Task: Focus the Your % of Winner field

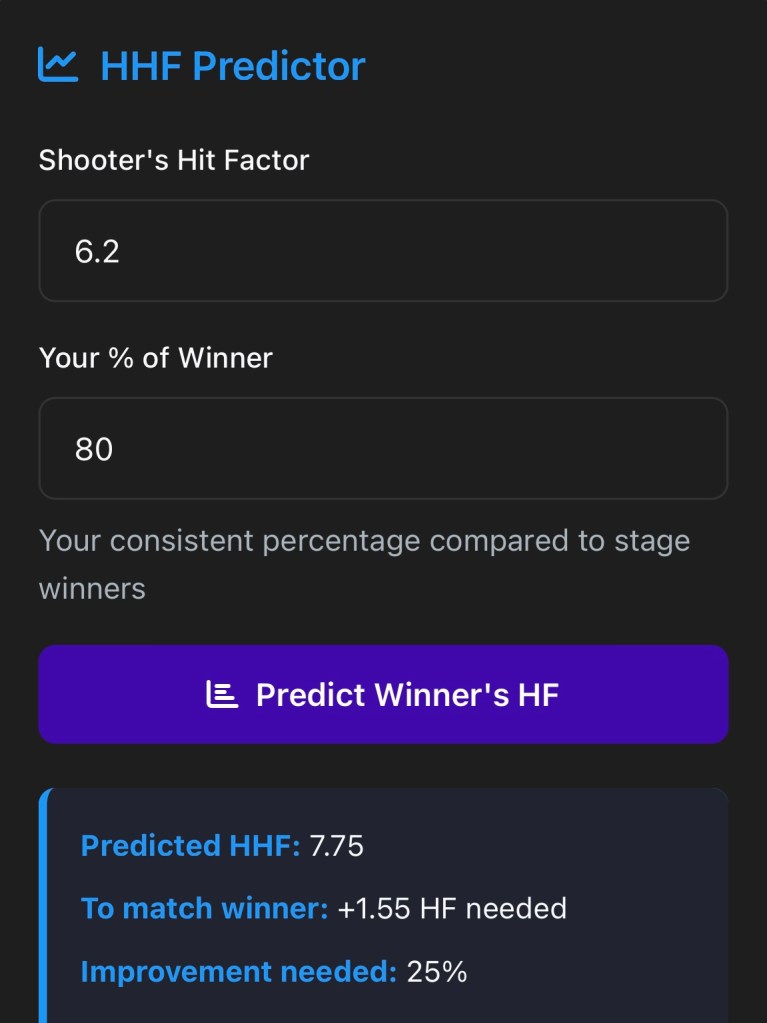Action: click(x=383, y=449)
